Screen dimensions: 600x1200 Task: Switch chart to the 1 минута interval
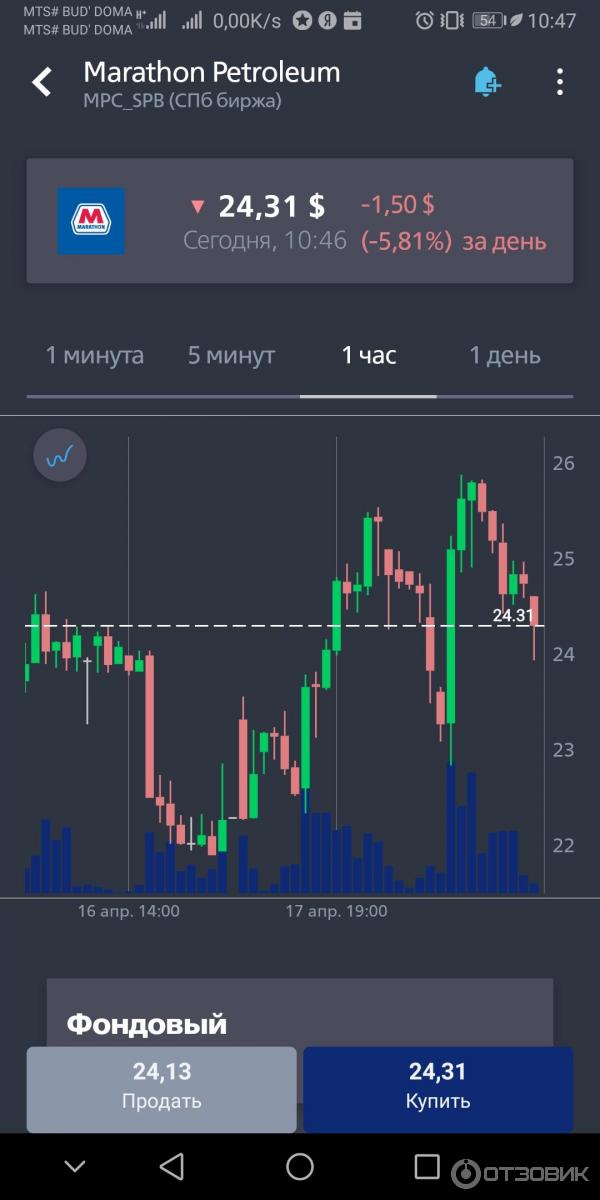(x=95, y=356)
